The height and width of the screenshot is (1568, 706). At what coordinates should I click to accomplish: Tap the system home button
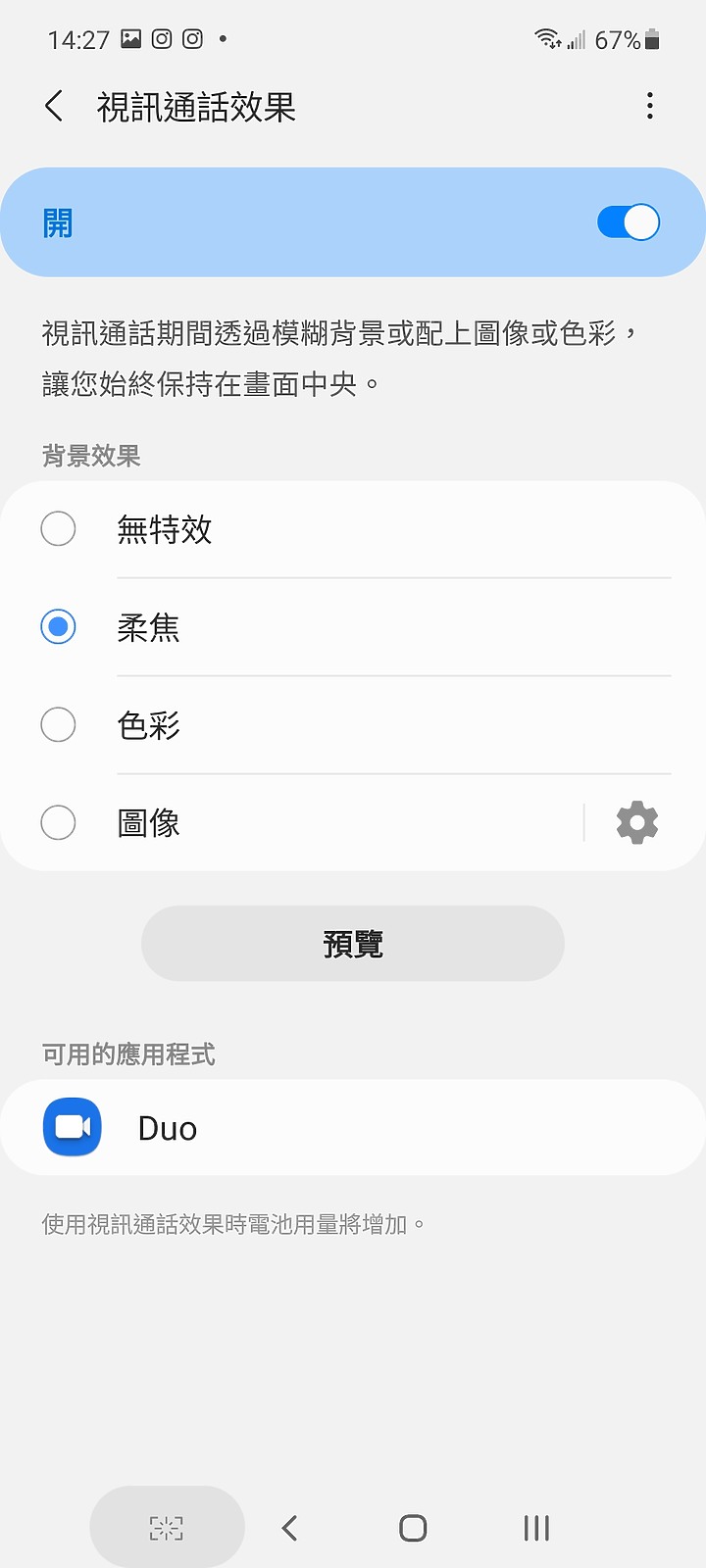point(413,1528)
